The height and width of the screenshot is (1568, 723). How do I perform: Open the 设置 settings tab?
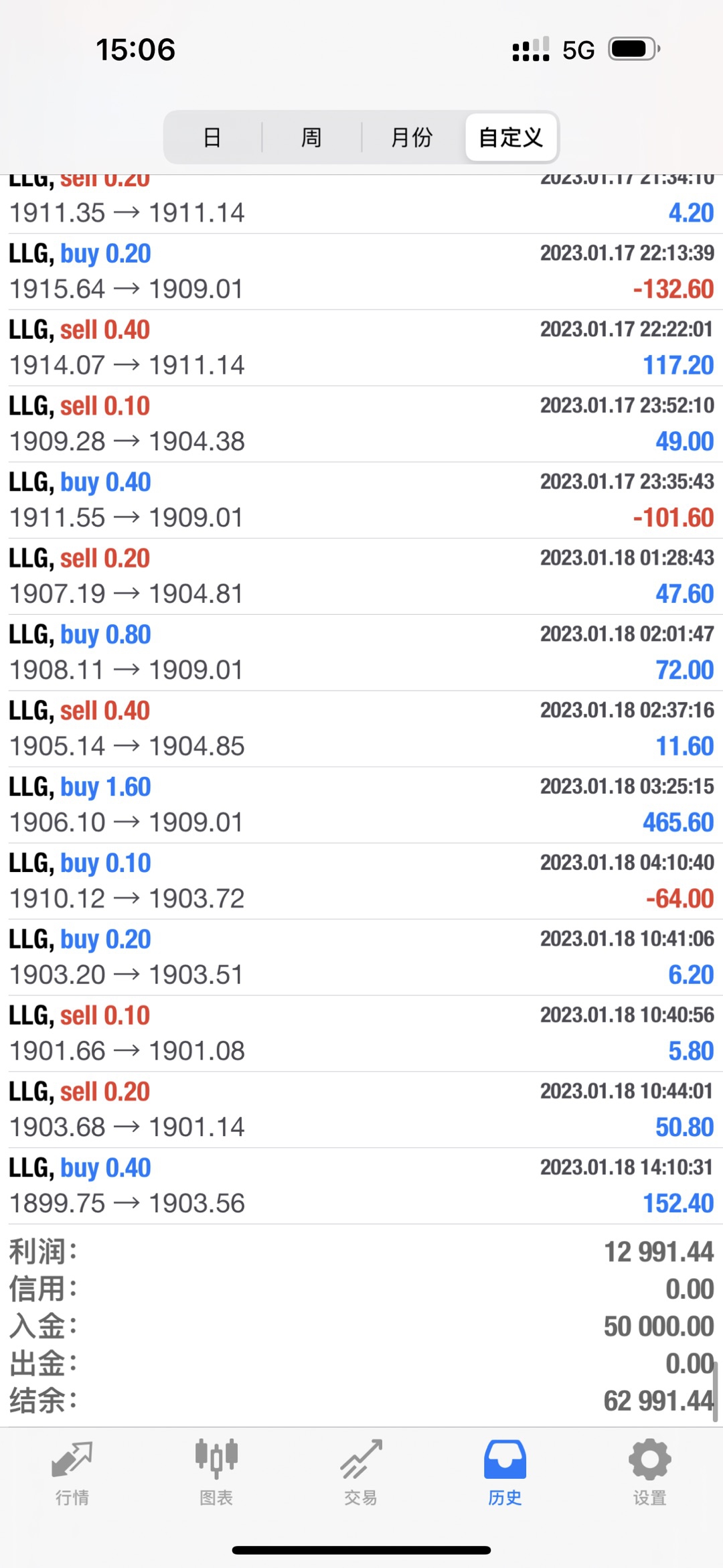649,1472
